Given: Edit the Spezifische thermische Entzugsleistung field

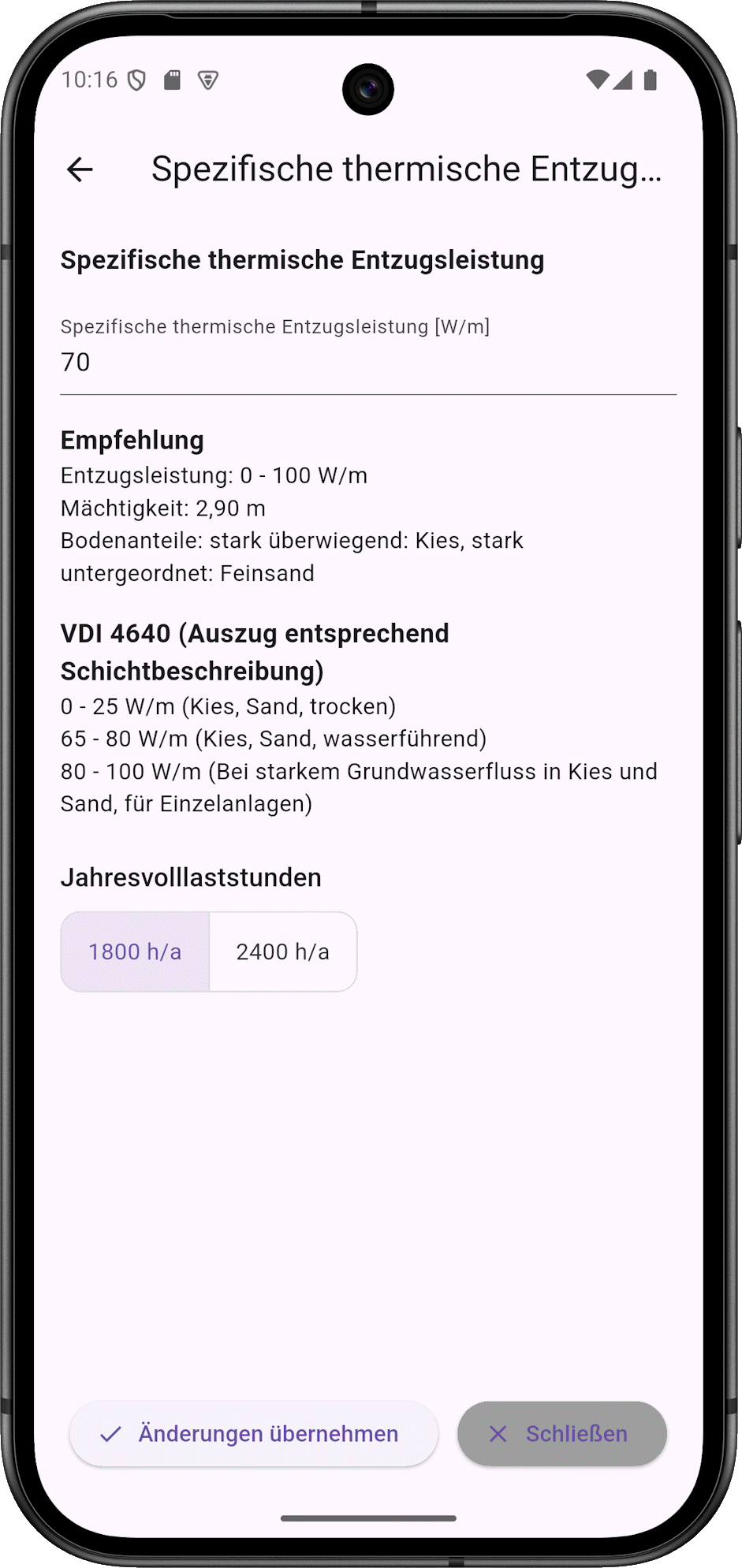Looking at the screenshot, I should (x=367, y=362).
